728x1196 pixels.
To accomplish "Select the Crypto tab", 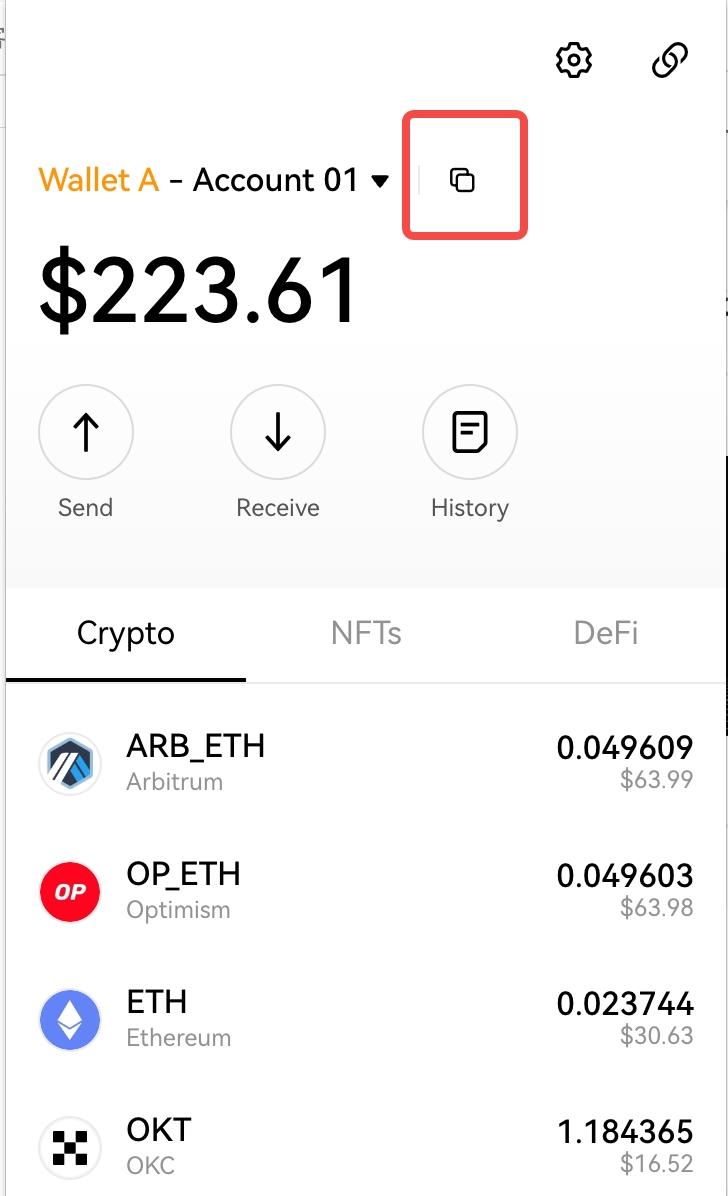I will (x=126, y=633).
